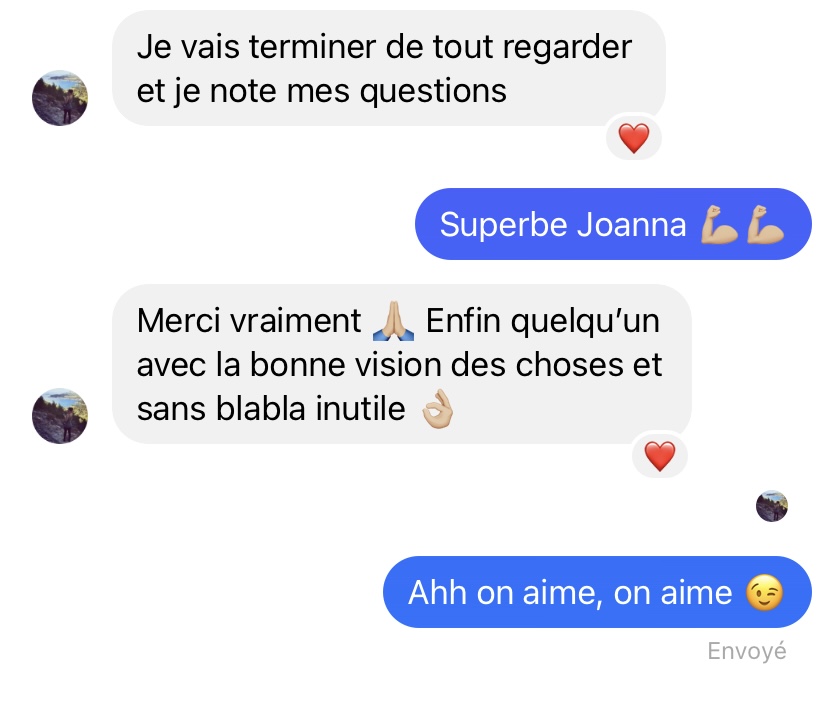Tap the 'Je vais terminer' message bubble

pyautogui.click(x=386, y=68)
